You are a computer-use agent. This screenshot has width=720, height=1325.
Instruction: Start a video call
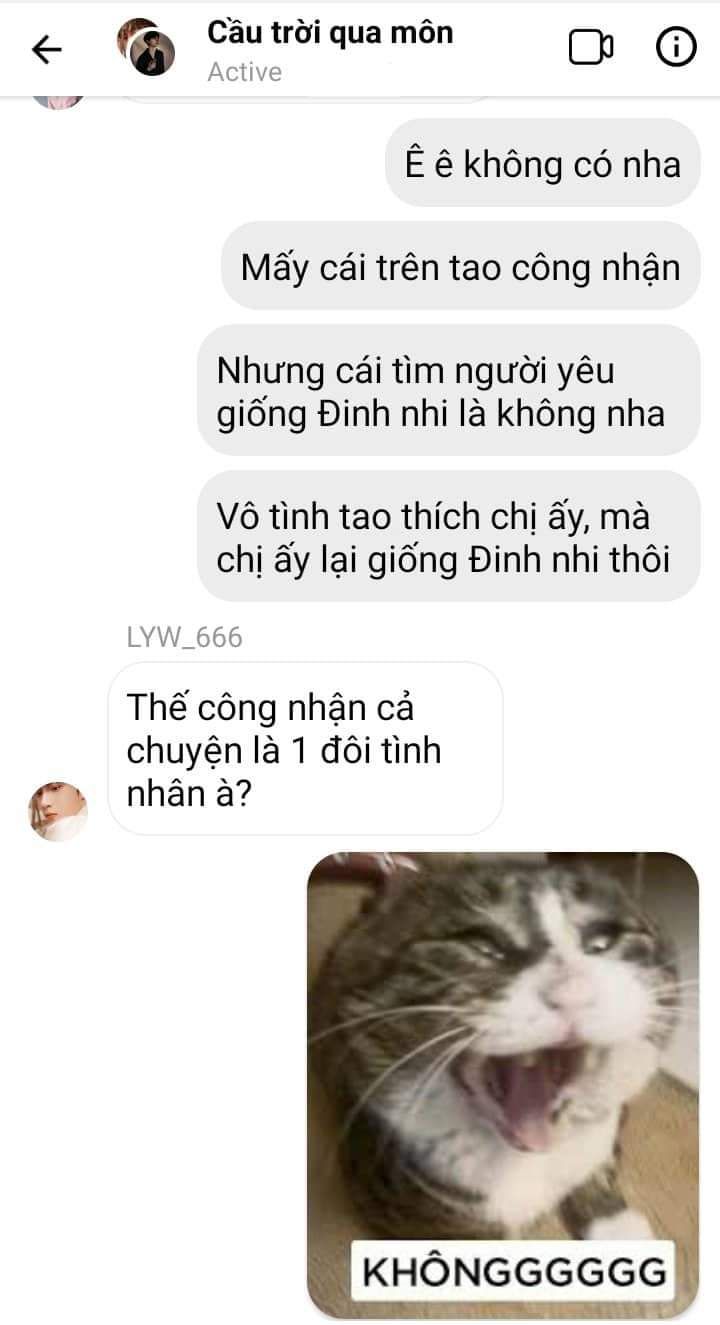coord(591,47)
